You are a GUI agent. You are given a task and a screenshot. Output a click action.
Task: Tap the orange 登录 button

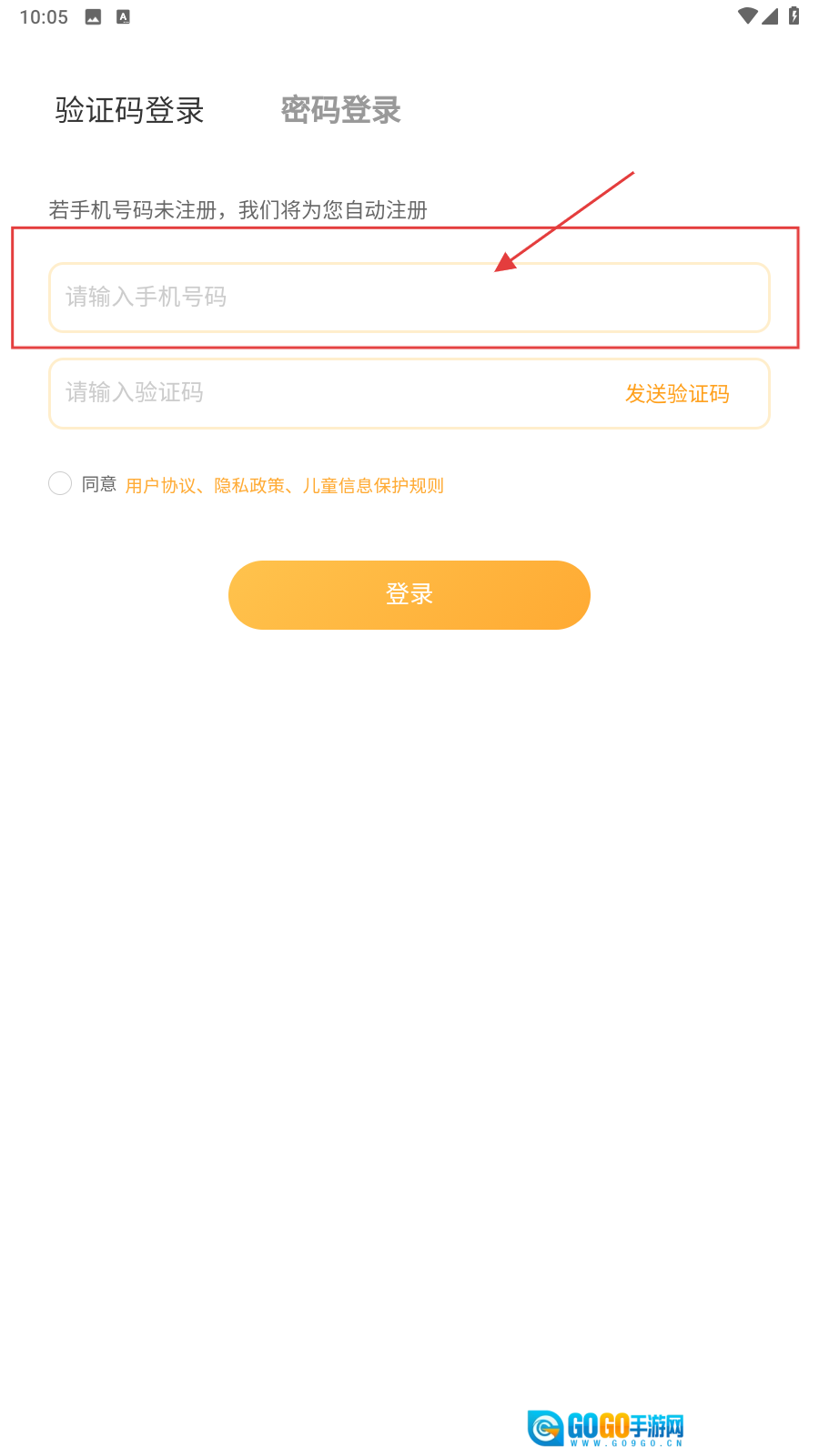[409, 595]
